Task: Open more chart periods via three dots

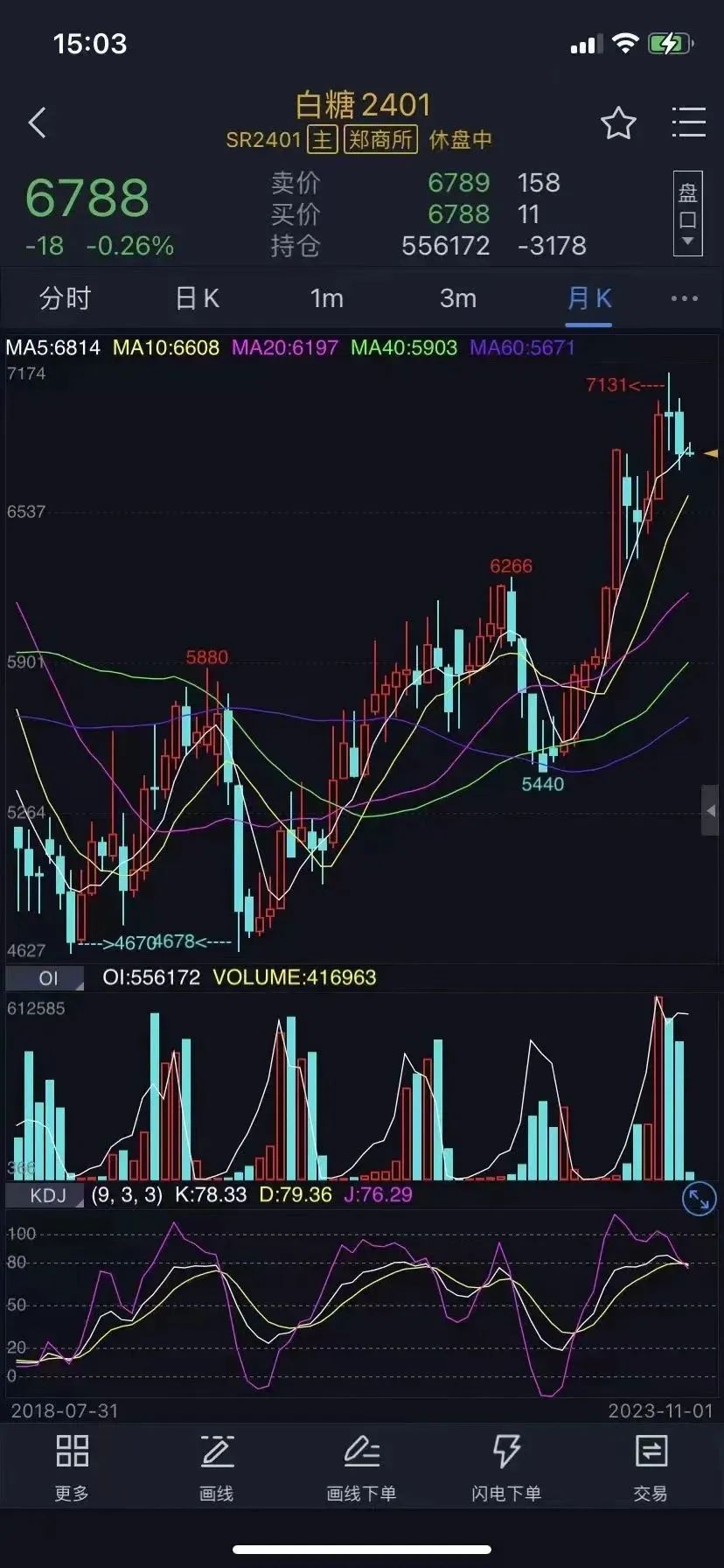Action: pyautogui.click(x=685, y=298)
